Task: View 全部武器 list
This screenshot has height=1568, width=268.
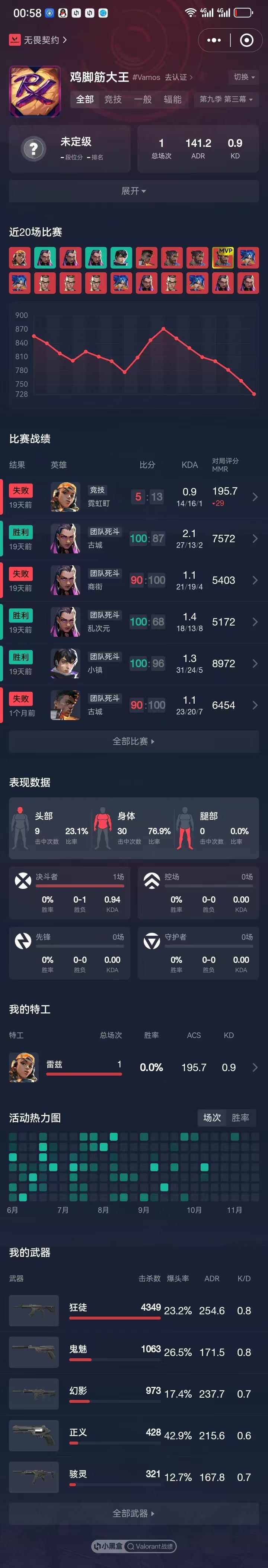Action: point(133,1513)
